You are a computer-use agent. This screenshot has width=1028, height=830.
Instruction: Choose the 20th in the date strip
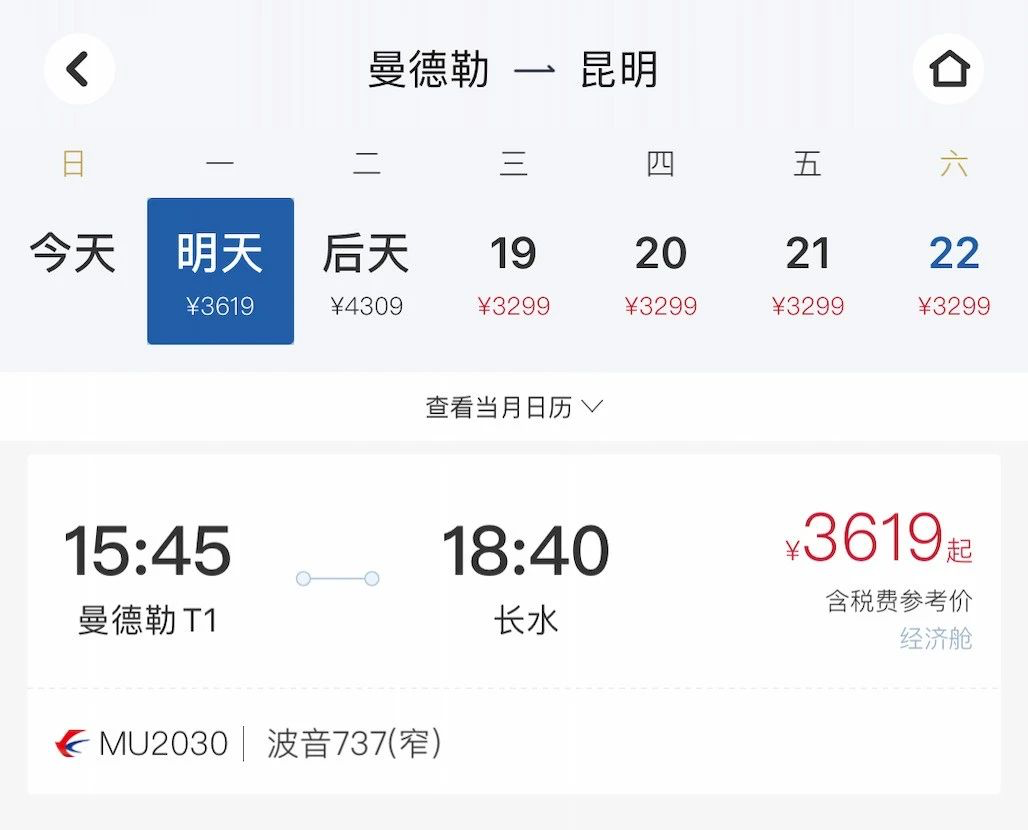click(x=660, y=271)
